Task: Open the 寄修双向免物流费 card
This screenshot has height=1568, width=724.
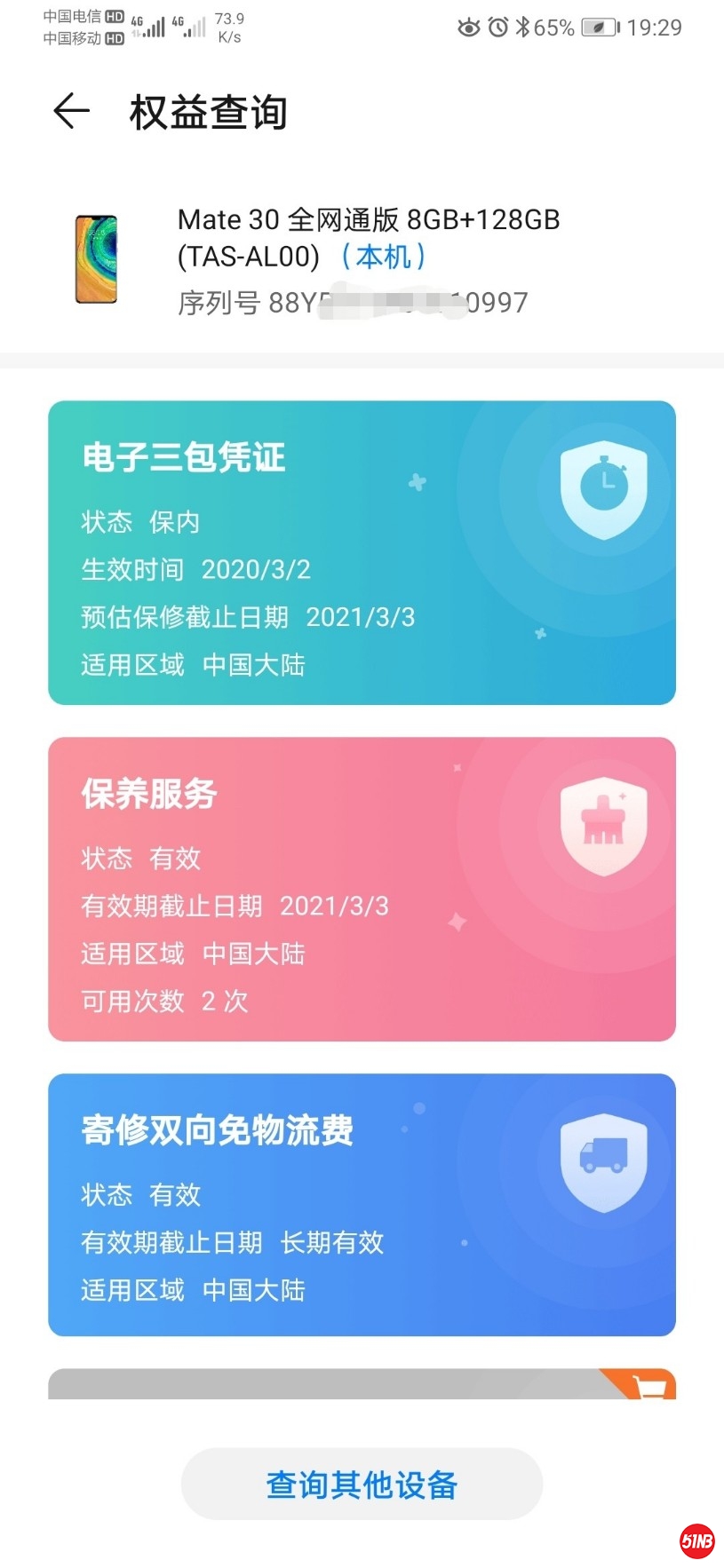Action: point(362,1204)
